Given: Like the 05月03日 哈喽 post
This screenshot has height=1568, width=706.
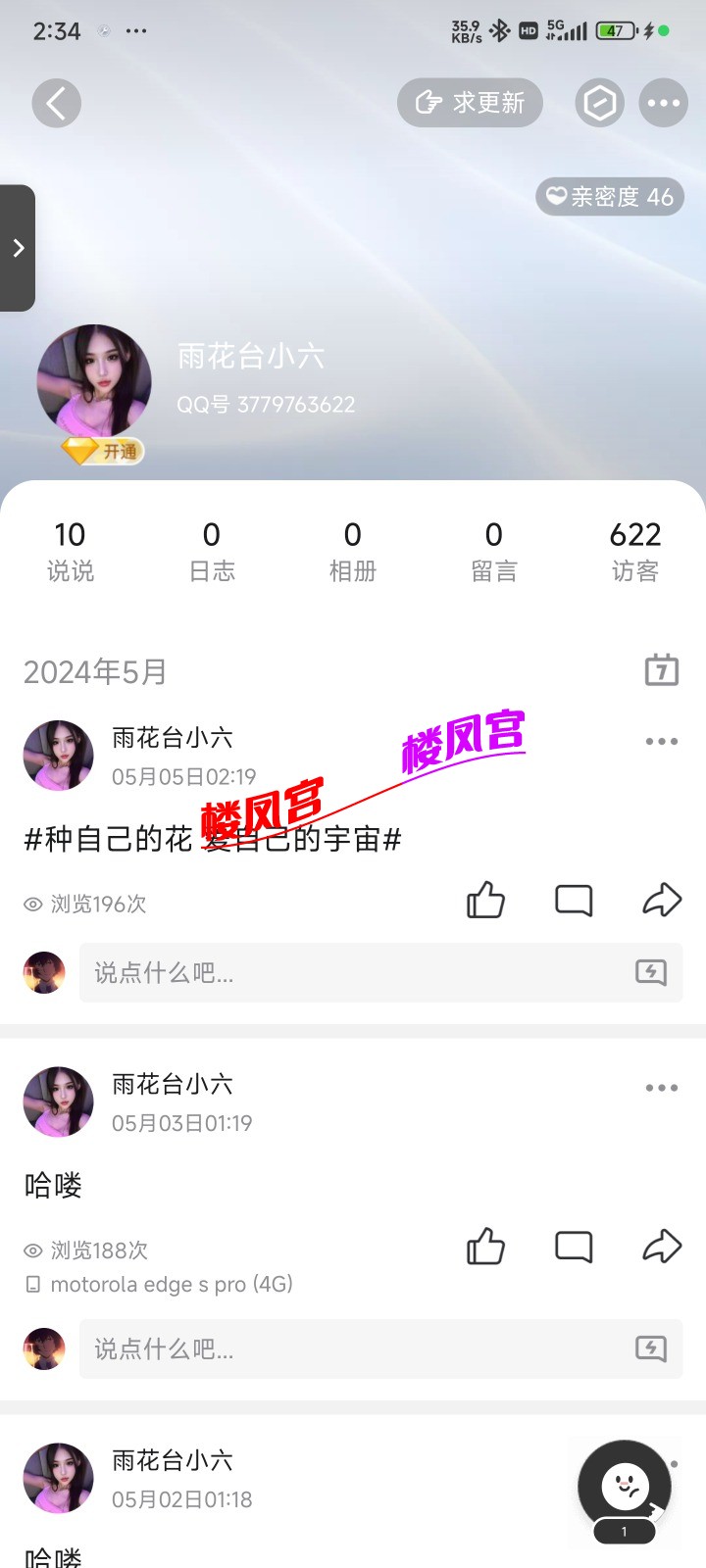Looking at the screenshot, I should pos(485,1247).
